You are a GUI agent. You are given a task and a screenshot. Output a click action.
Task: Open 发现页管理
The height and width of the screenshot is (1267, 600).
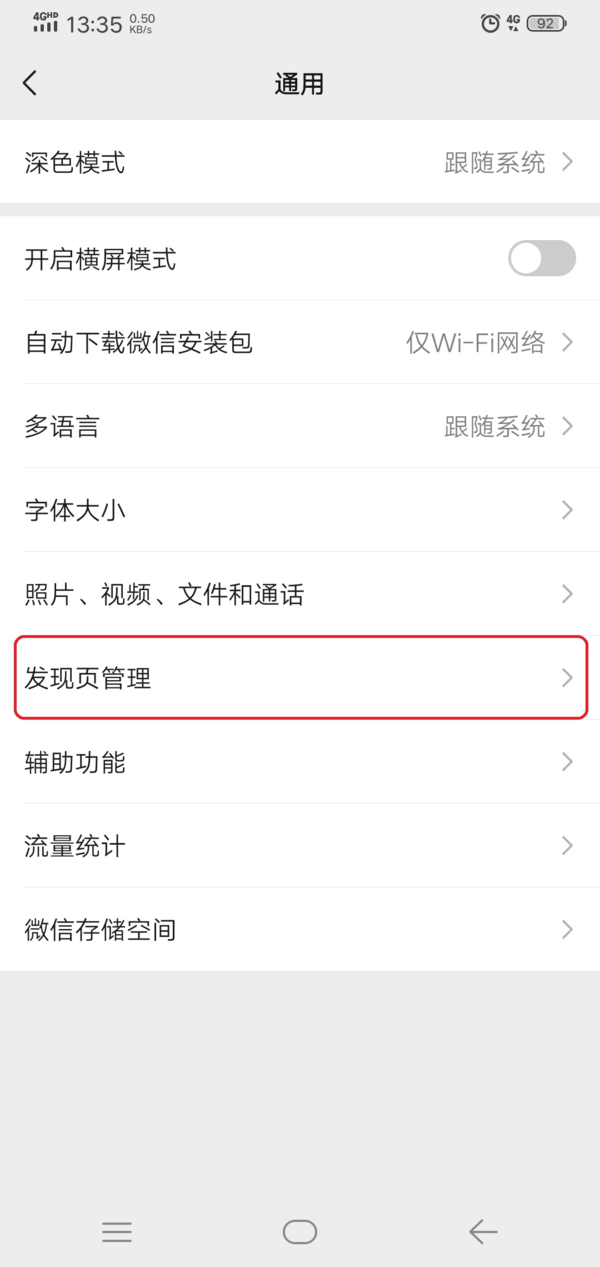(x=300, y=679)
